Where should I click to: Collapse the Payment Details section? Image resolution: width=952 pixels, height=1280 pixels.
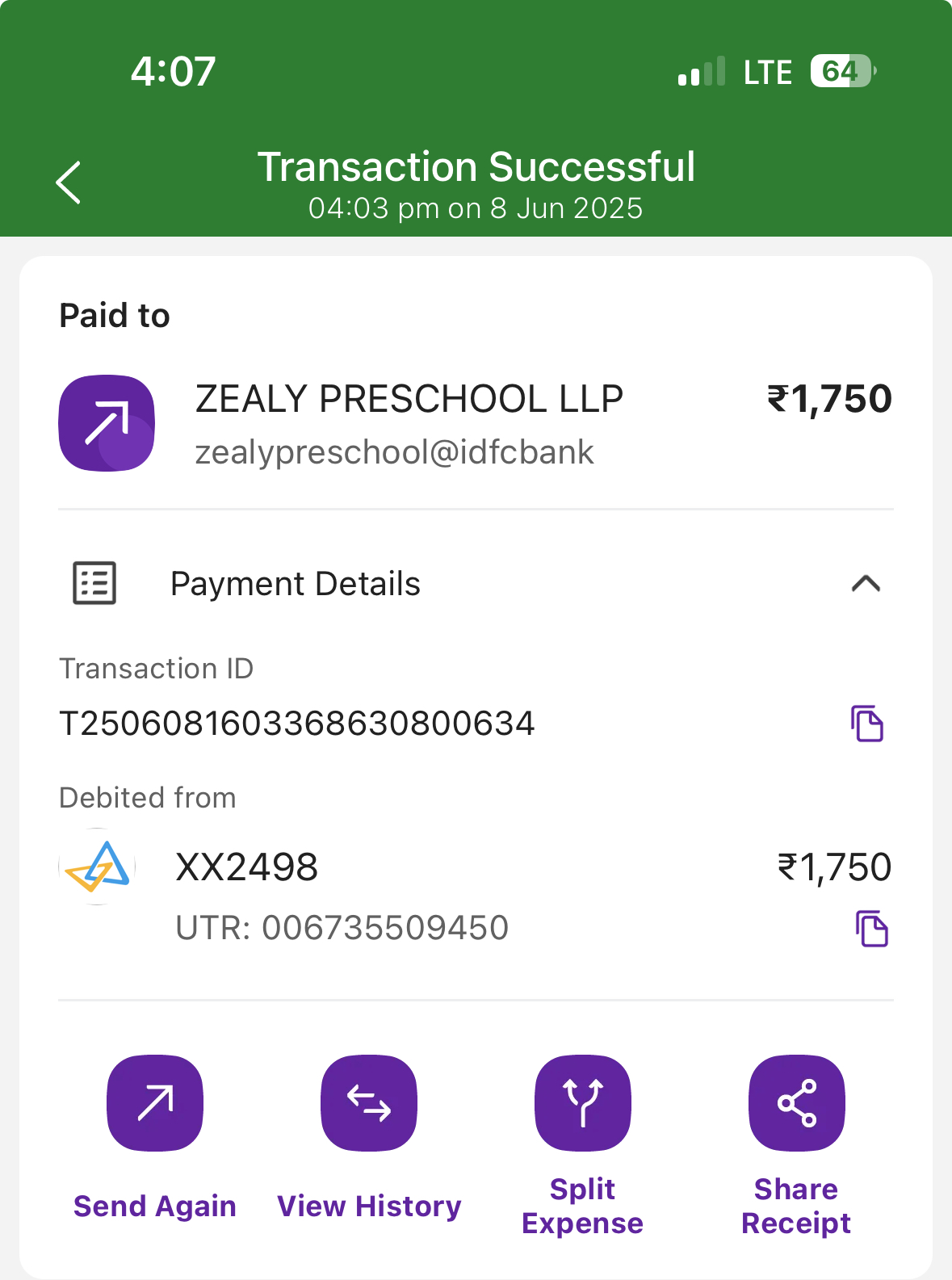click(866, 584)
